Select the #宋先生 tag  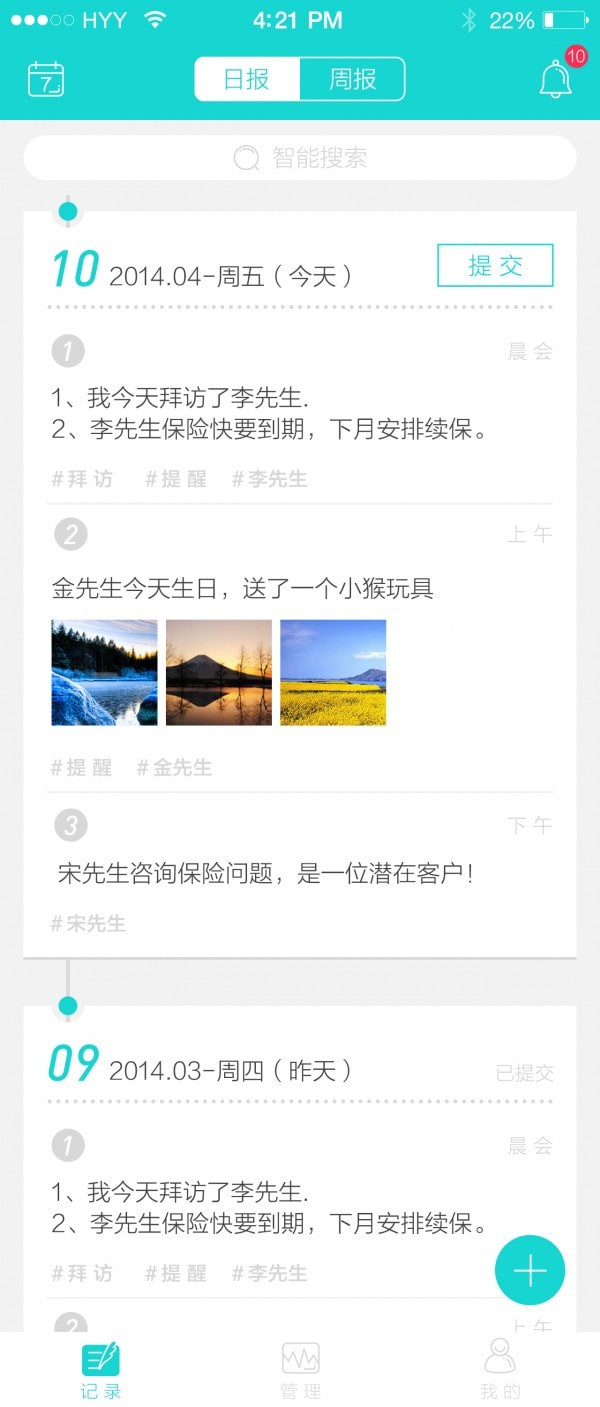88,924
